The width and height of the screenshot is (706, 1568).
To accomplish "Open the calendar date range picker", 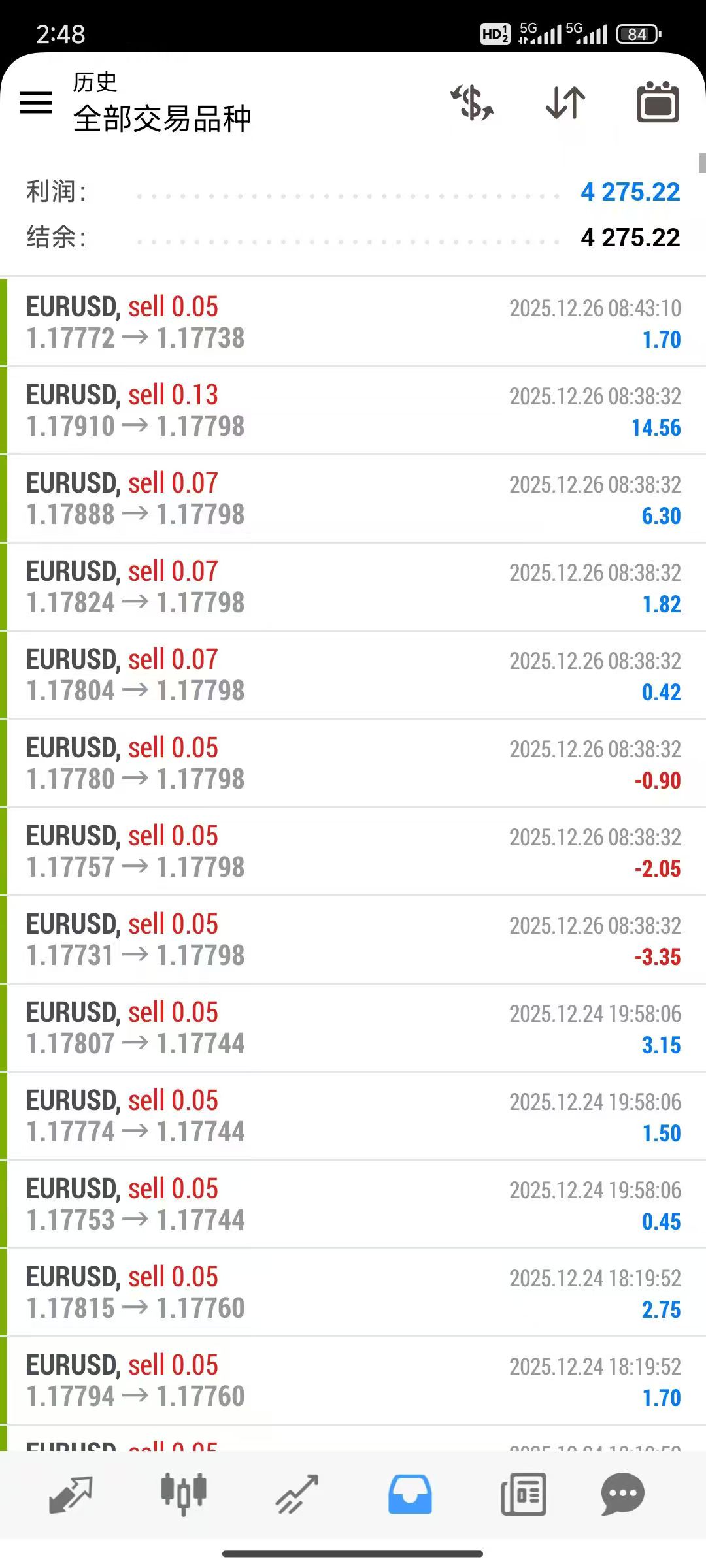I will click(658, 103).
